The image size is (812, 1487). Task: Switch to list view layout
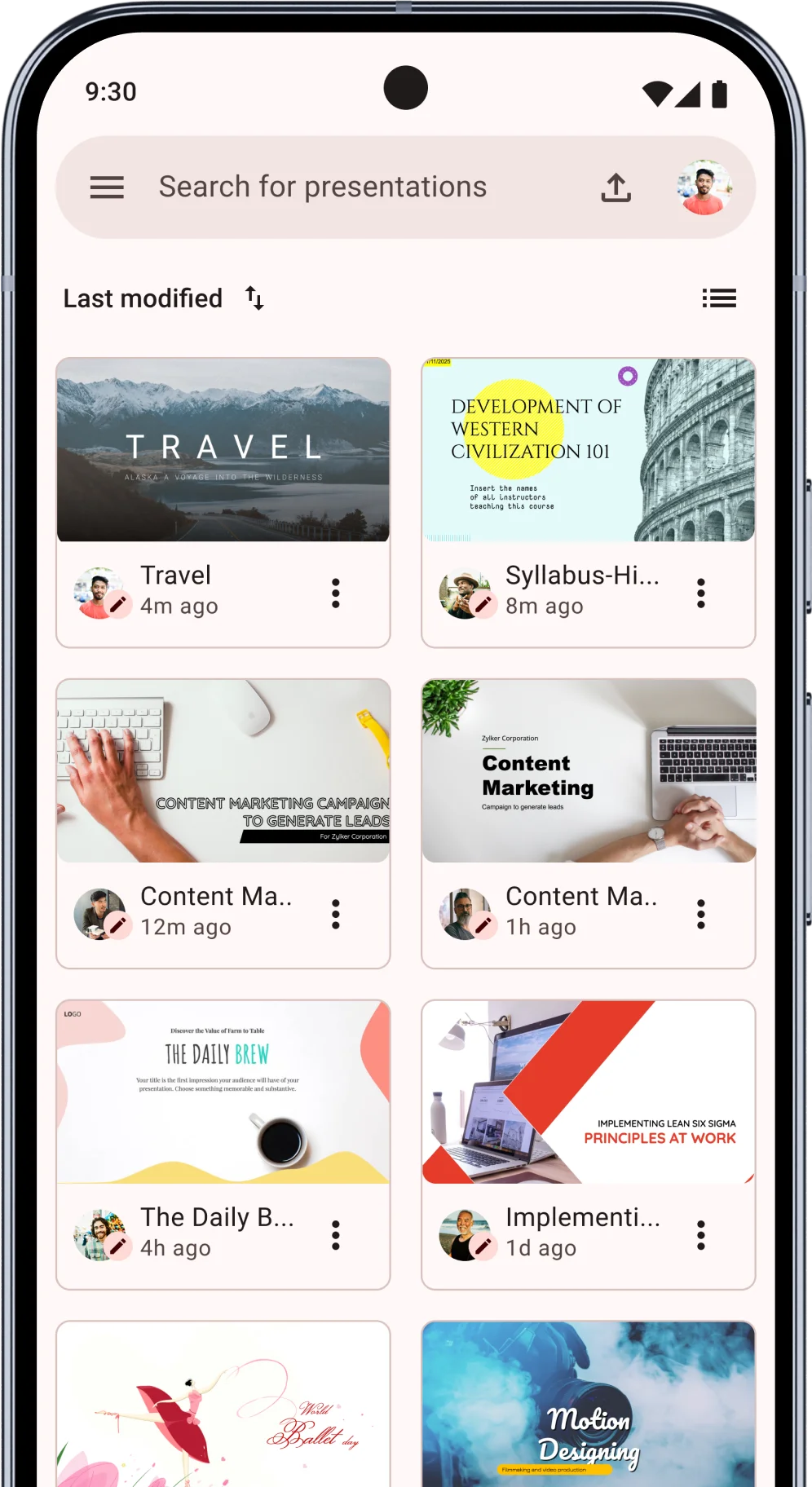coord(719,298)
